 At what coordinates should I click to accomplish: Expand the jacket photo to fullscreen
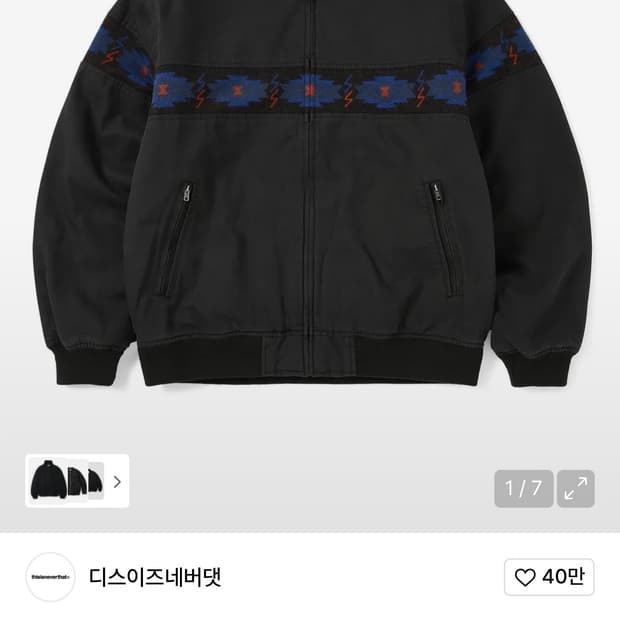coord(576,488)
